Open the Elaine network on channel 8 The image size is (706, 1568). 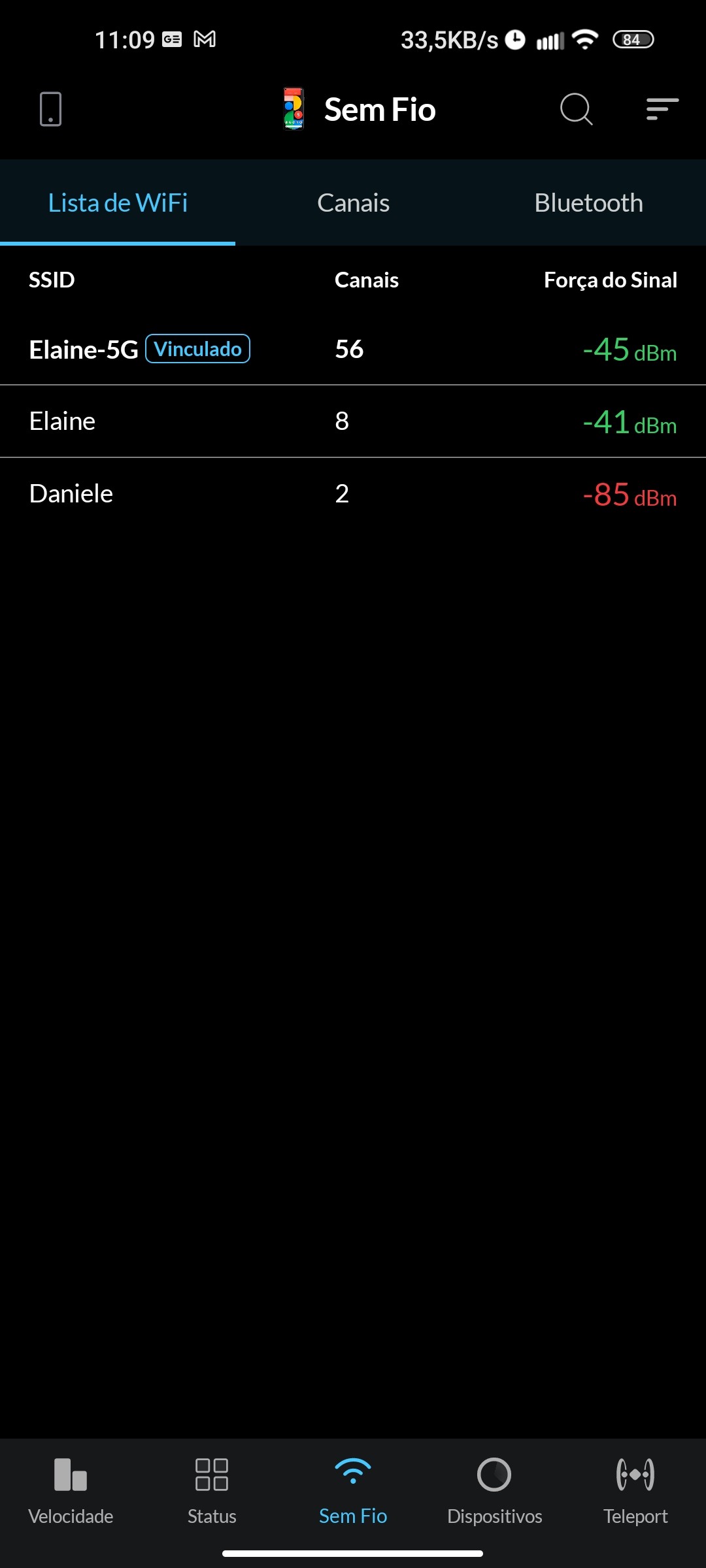353,421
